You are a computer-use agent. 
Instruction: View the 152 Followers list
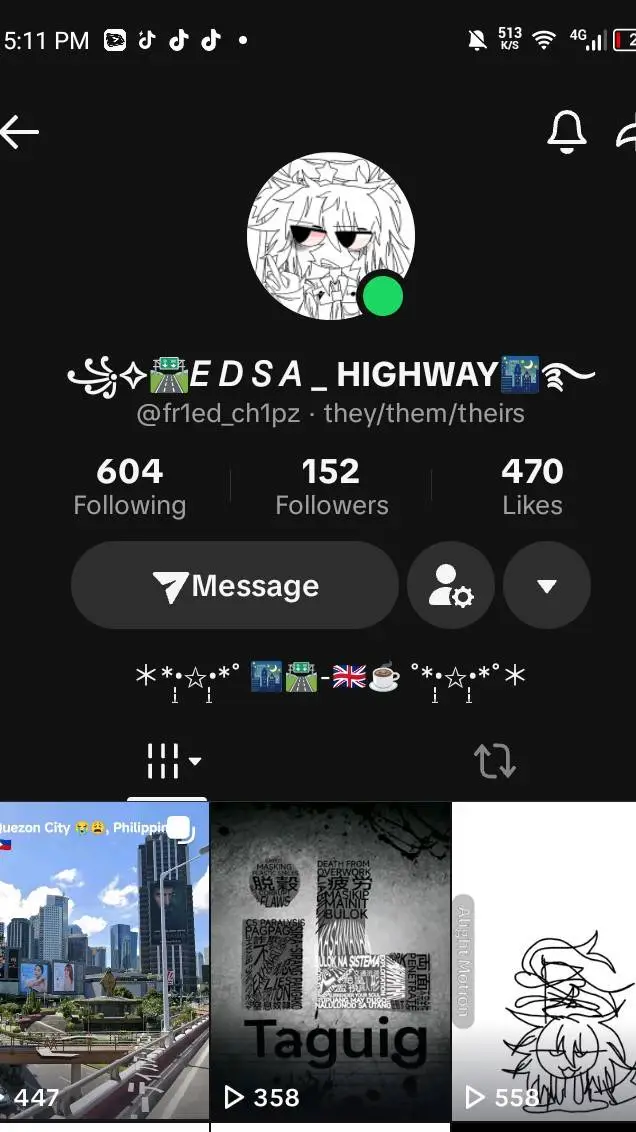coord(331,487)
